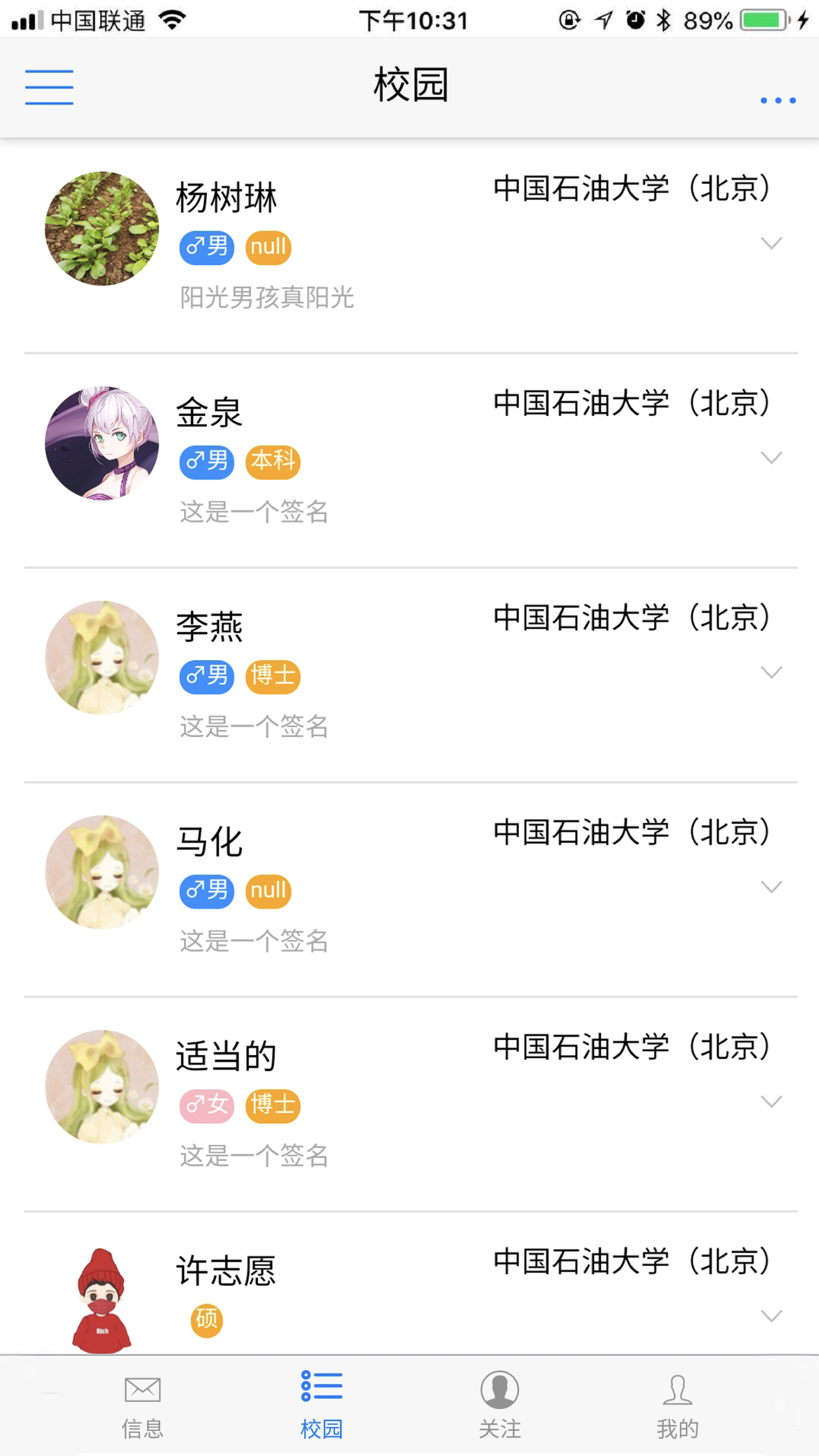Open the profile icon above 我的
Screen dimensions: 819x1456
[679, 1389]
